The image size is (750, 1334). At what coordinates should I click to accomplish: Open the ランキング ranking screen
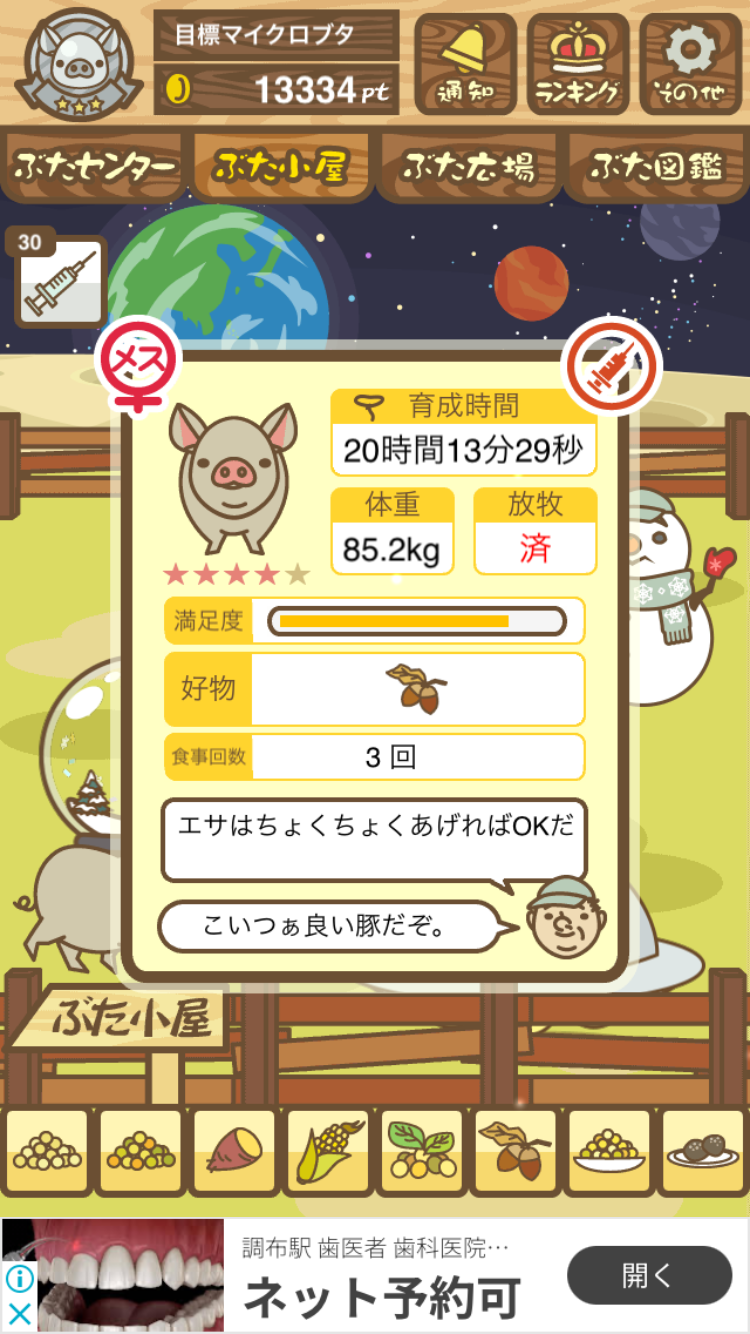click(578, 64)
